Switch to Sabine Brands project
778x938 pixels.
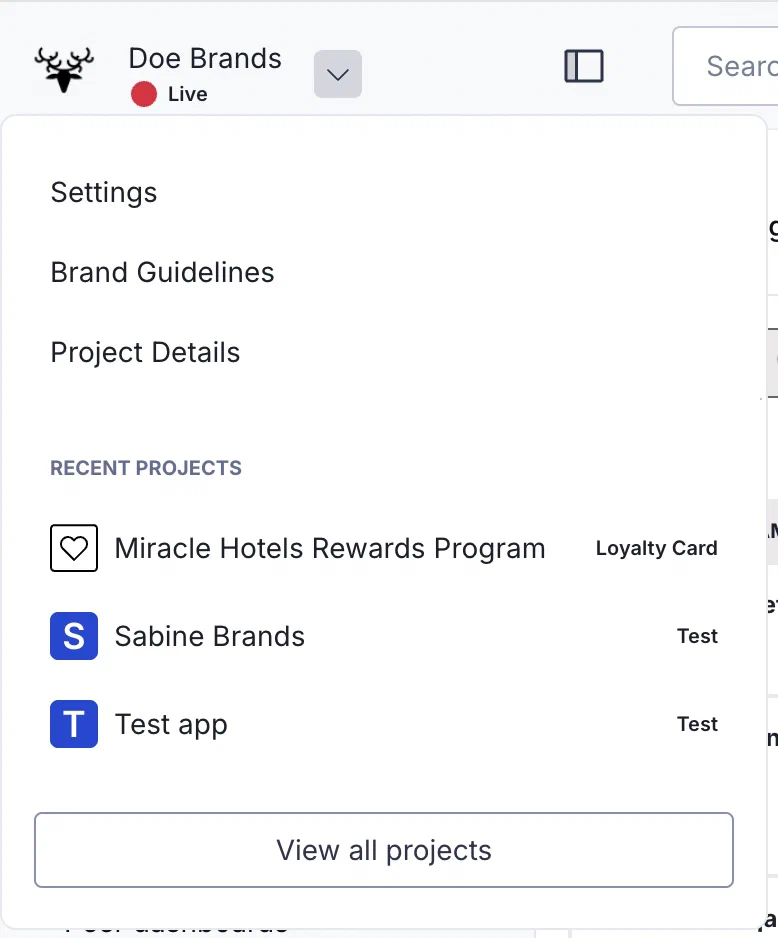pyautogui.click(x=210, y=636)
